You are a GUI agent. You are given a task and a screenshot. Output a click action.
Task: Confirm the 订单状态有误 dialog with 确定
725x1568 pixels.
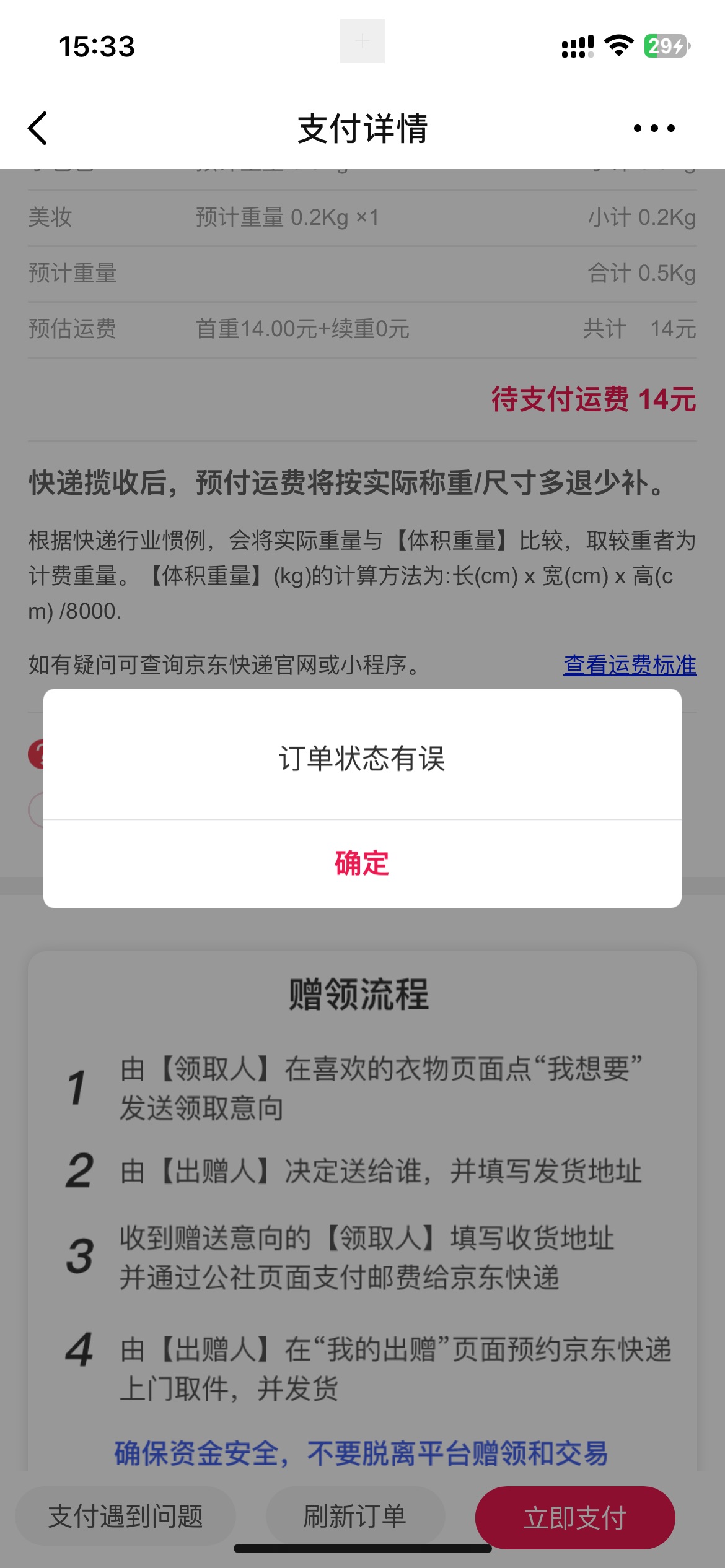(x=362, y=863)
